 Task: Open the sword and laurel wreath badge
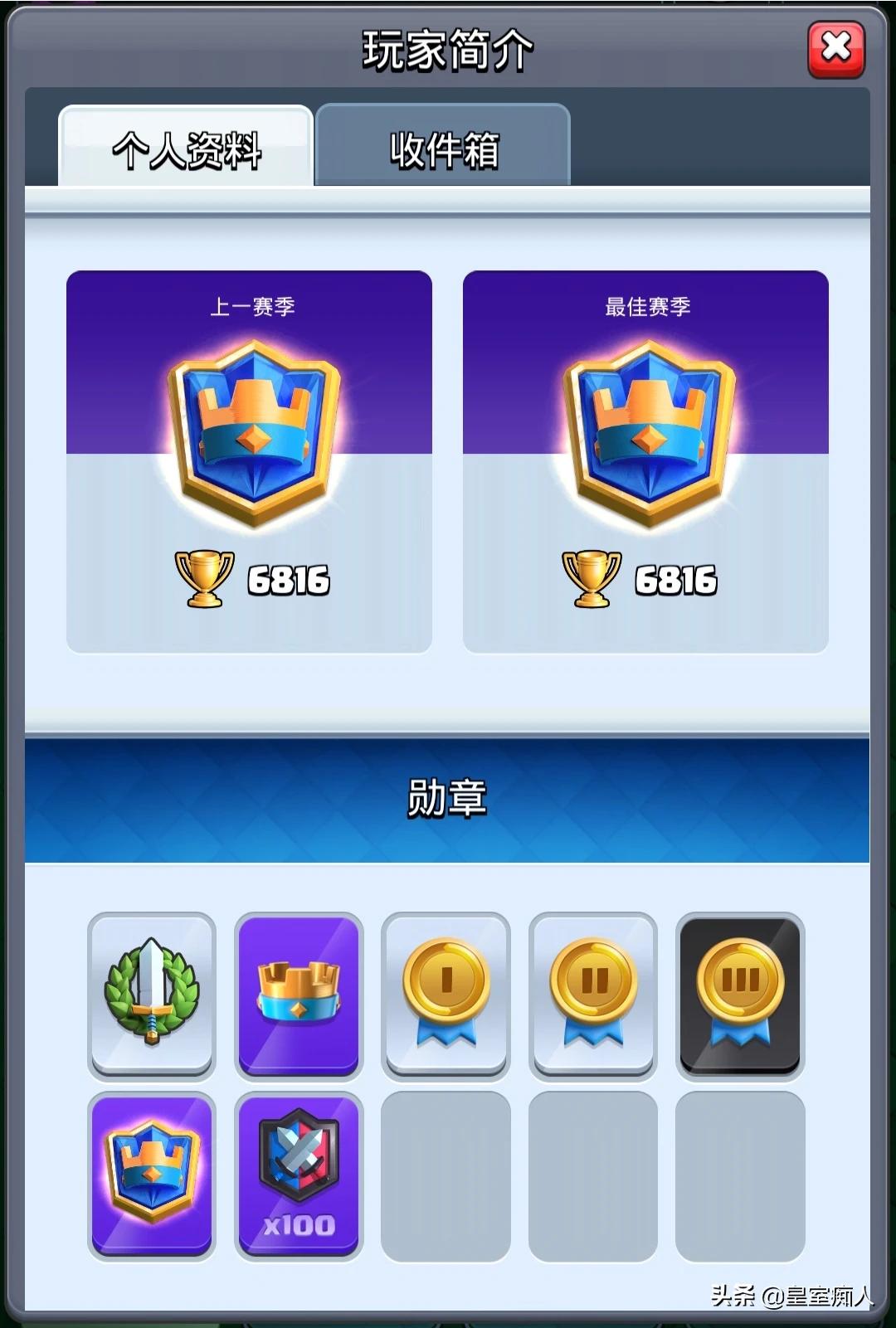pos(152,994)
